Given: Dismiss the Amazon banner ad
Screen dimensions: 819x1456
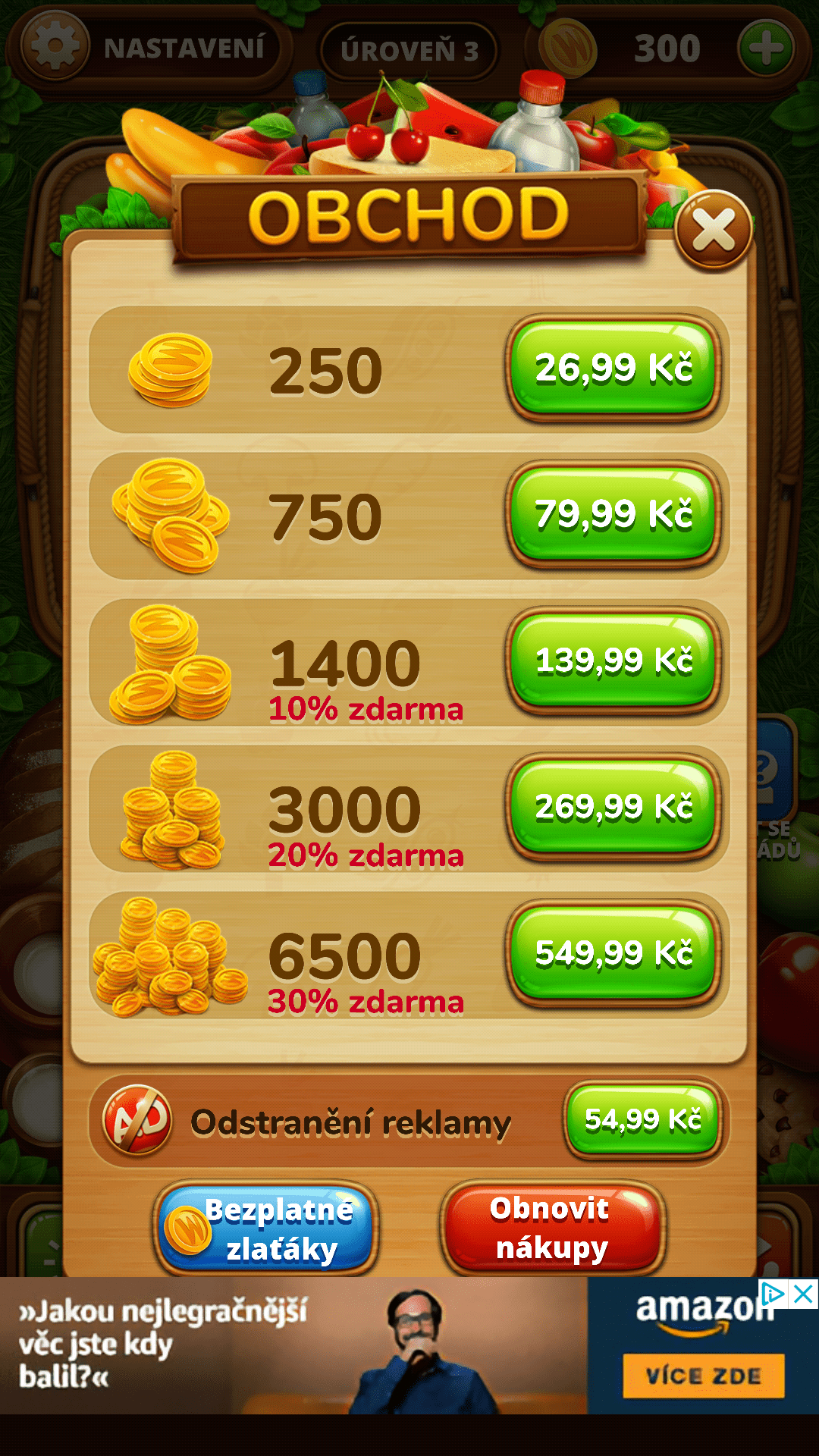Looking at the screenshot, I should pos(803,1294).
